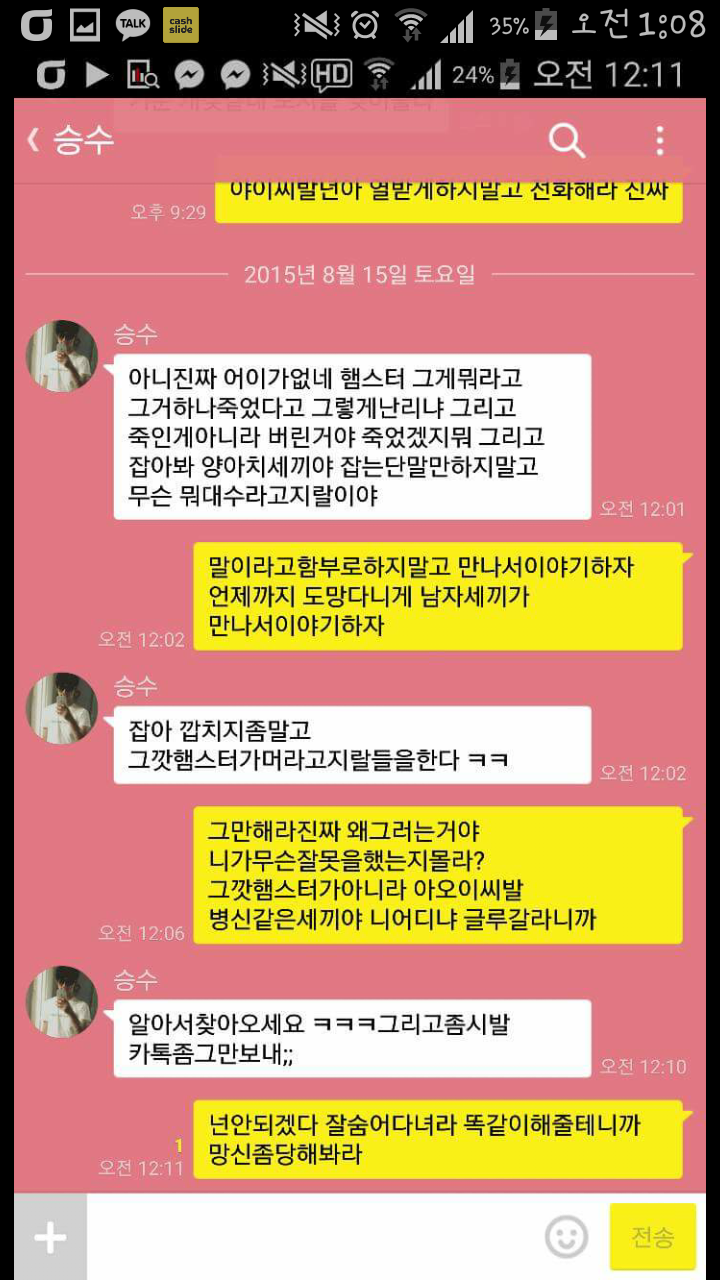
Task: Go back from the 승수 chat
Action: tap(33, 140)
